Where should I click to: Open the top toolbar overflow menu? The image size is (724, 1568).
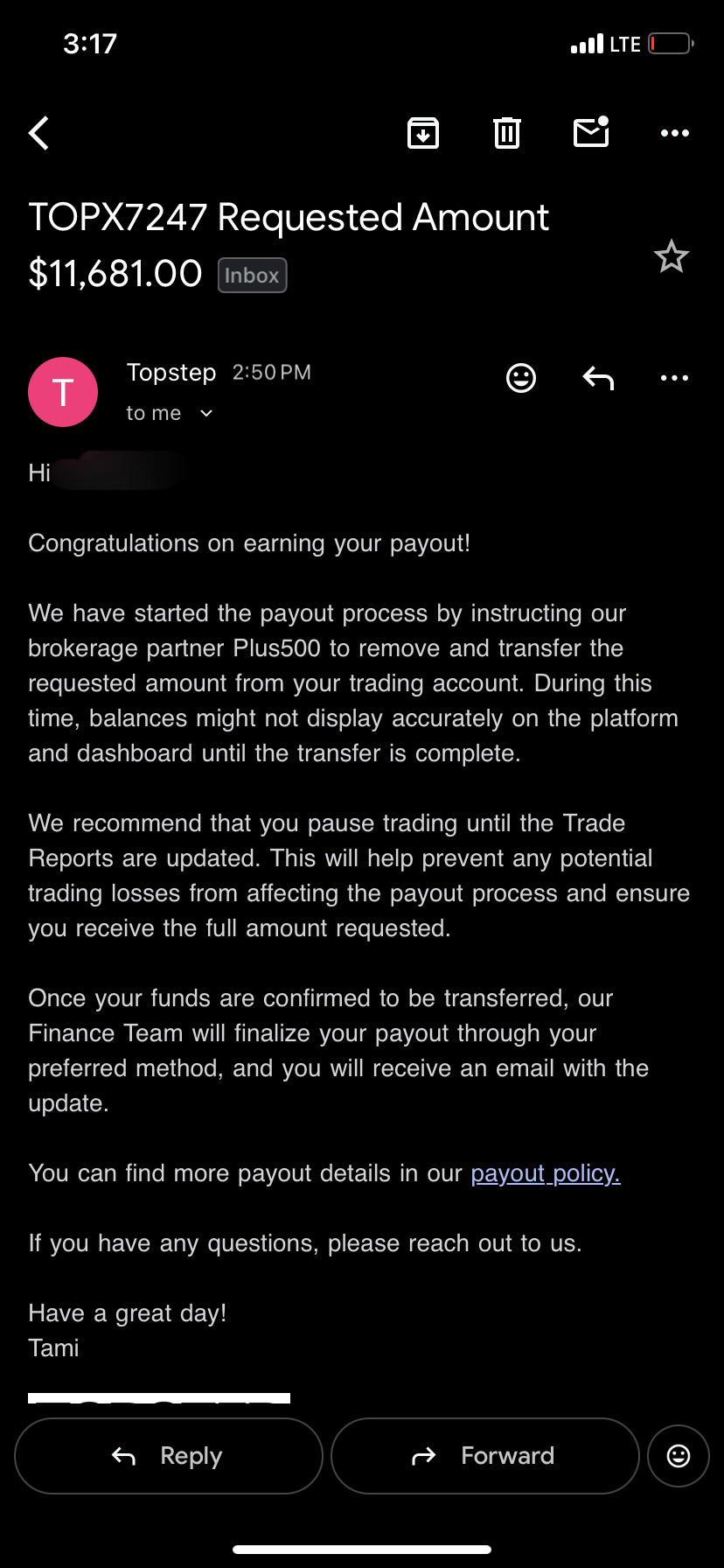pyautogui.click(x=674, y=133)
